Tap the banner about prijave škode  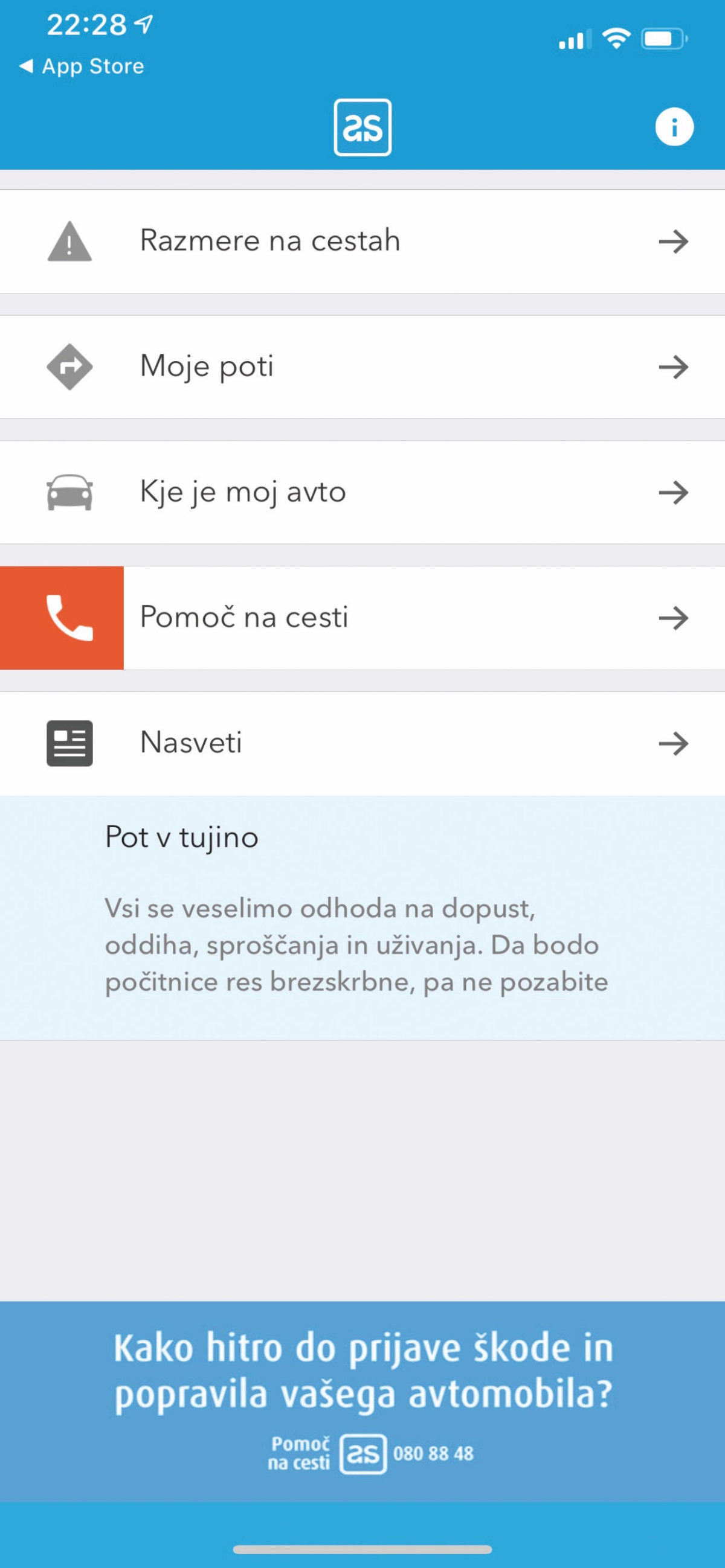362,1400
